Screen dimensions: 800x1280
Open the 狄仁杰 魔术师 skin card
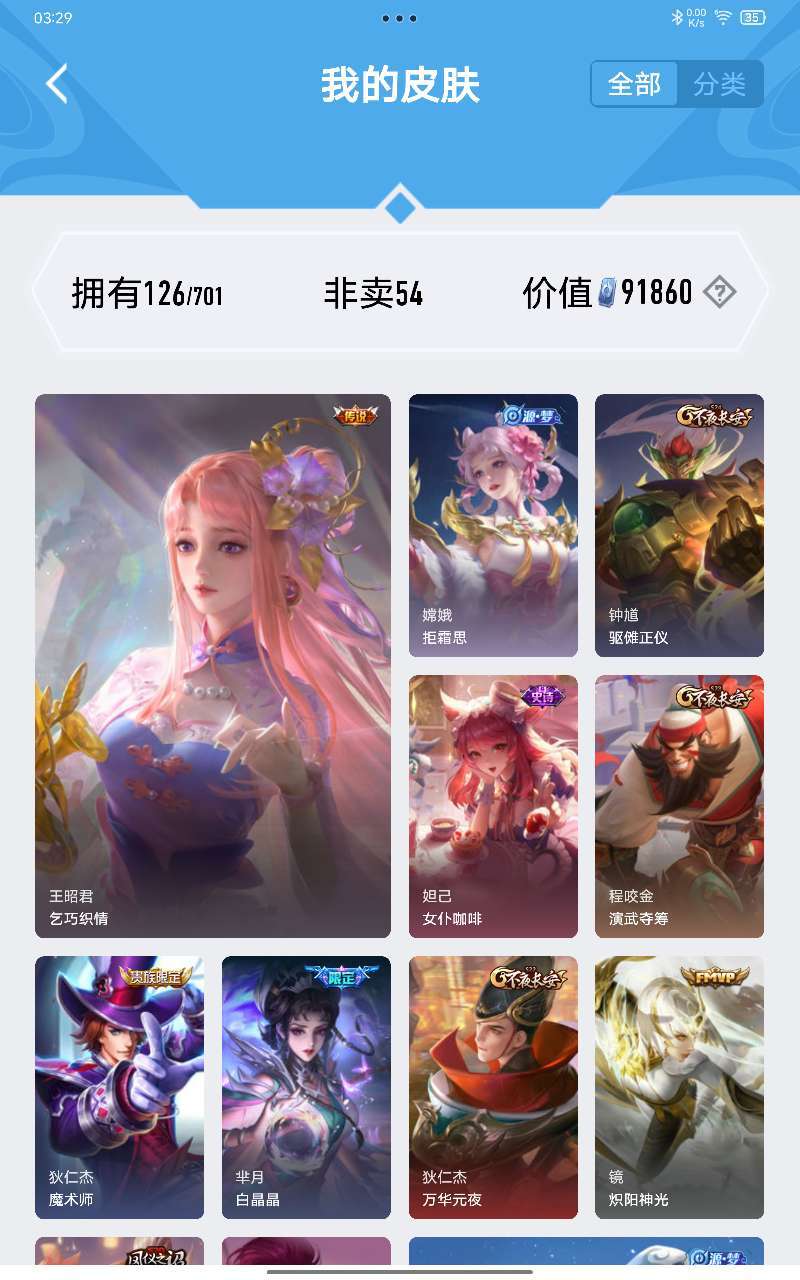point(119,1087)
